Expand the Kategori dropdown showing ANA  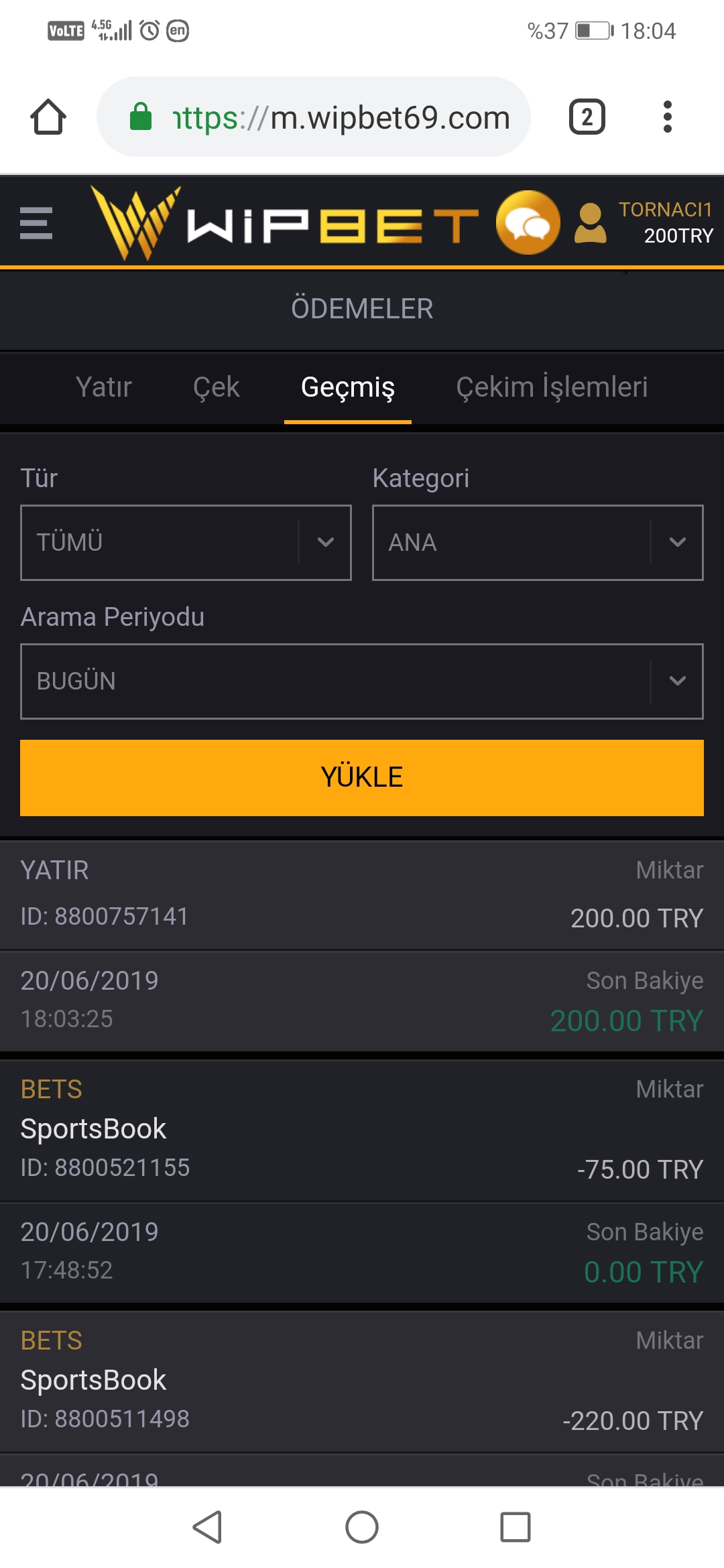pos(538,543)
